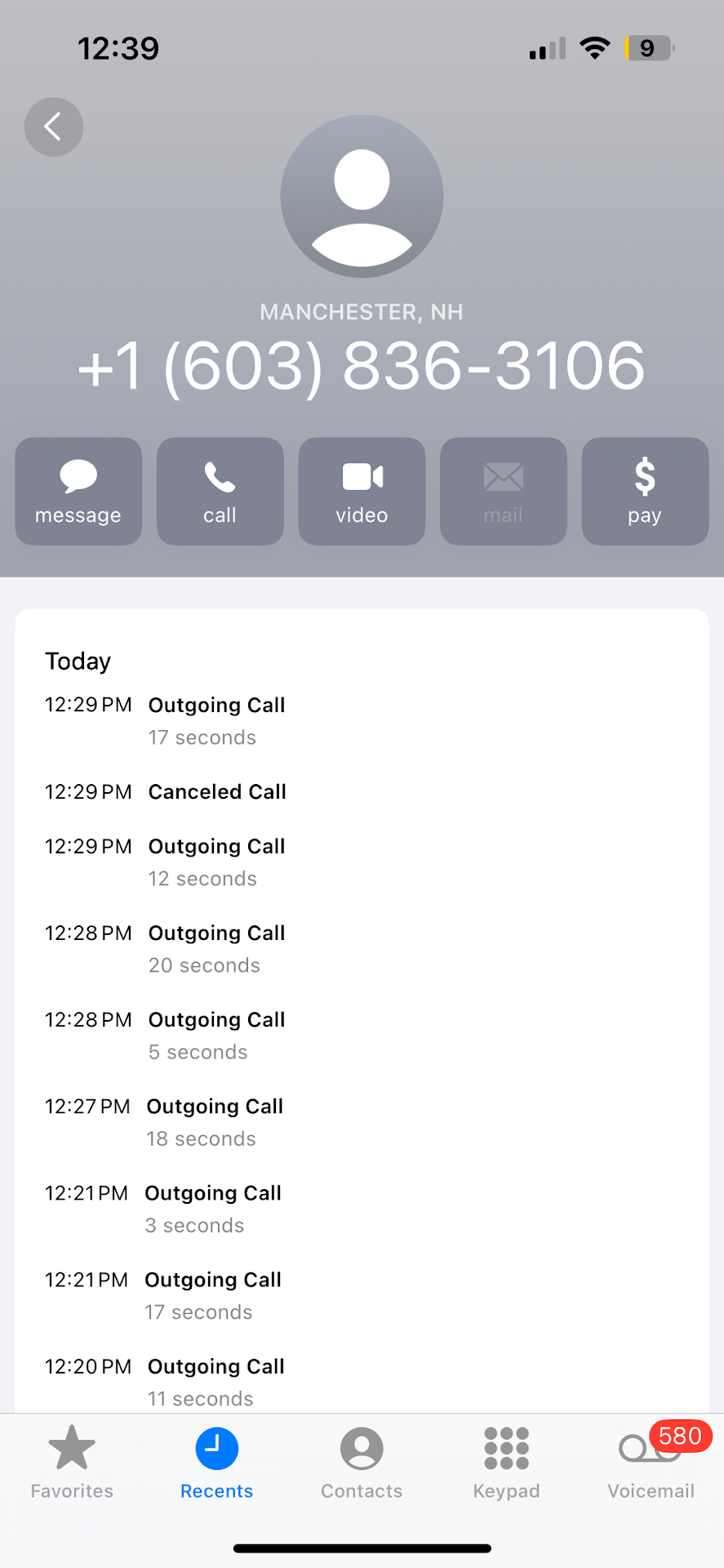Call +1 (603) 836-3106

tap(220, 491)
